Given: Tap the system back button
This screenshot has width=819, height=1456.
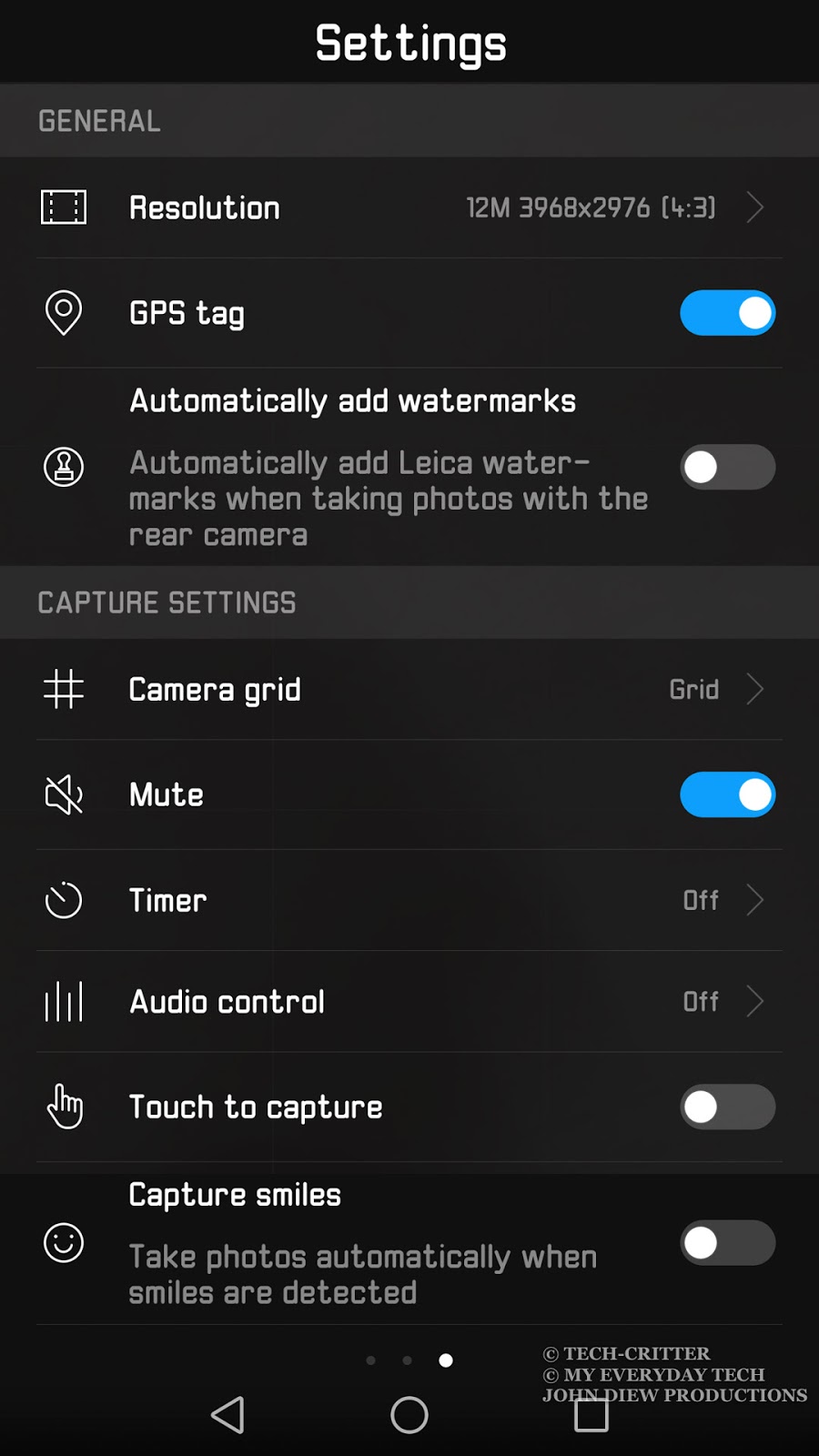Looking at the screenshot, I should pyautogui.click(x=227, y=1415).
